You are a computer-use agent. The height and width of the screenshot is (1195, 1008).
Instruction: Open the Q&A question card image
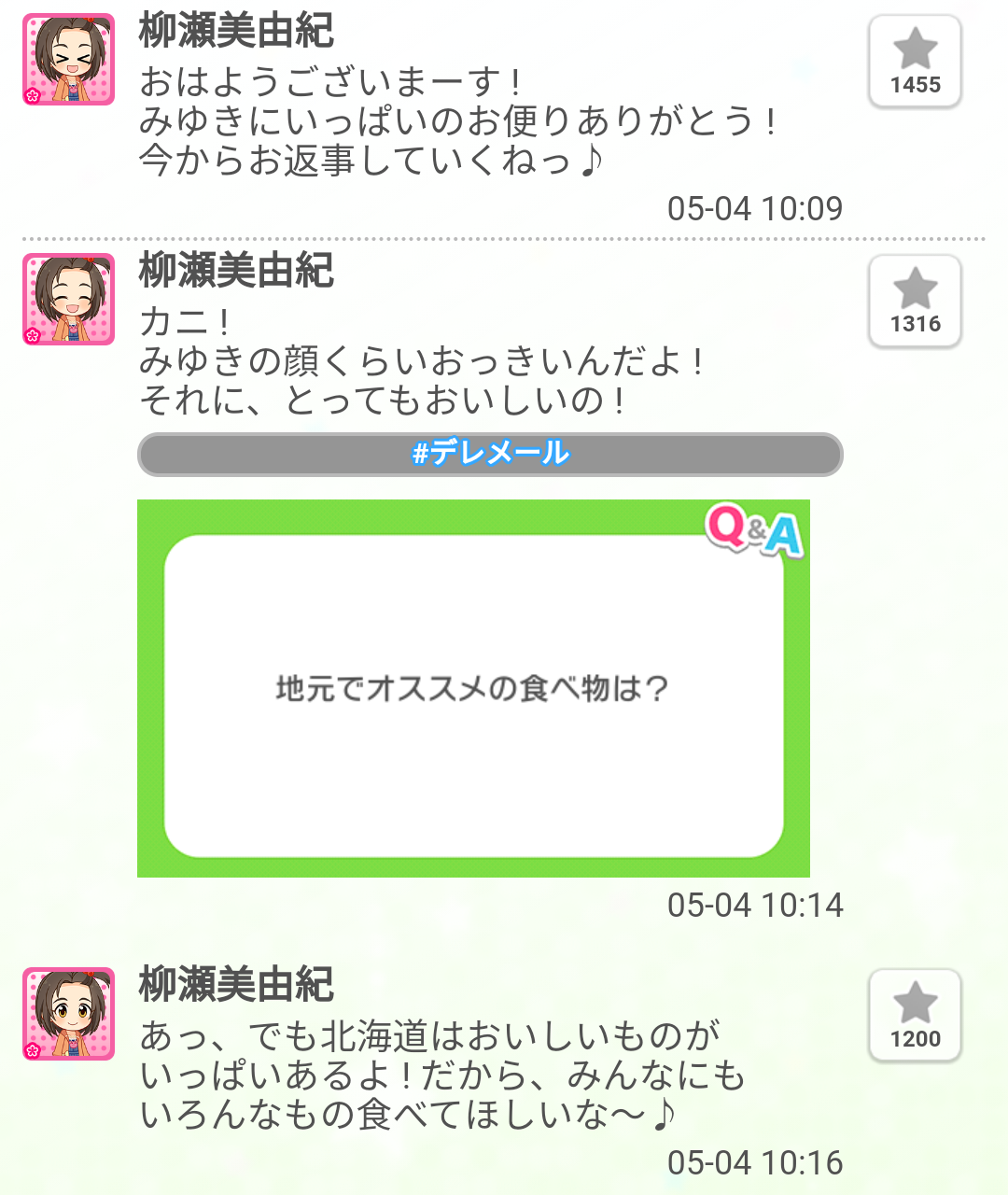click(x=473, y=689)
